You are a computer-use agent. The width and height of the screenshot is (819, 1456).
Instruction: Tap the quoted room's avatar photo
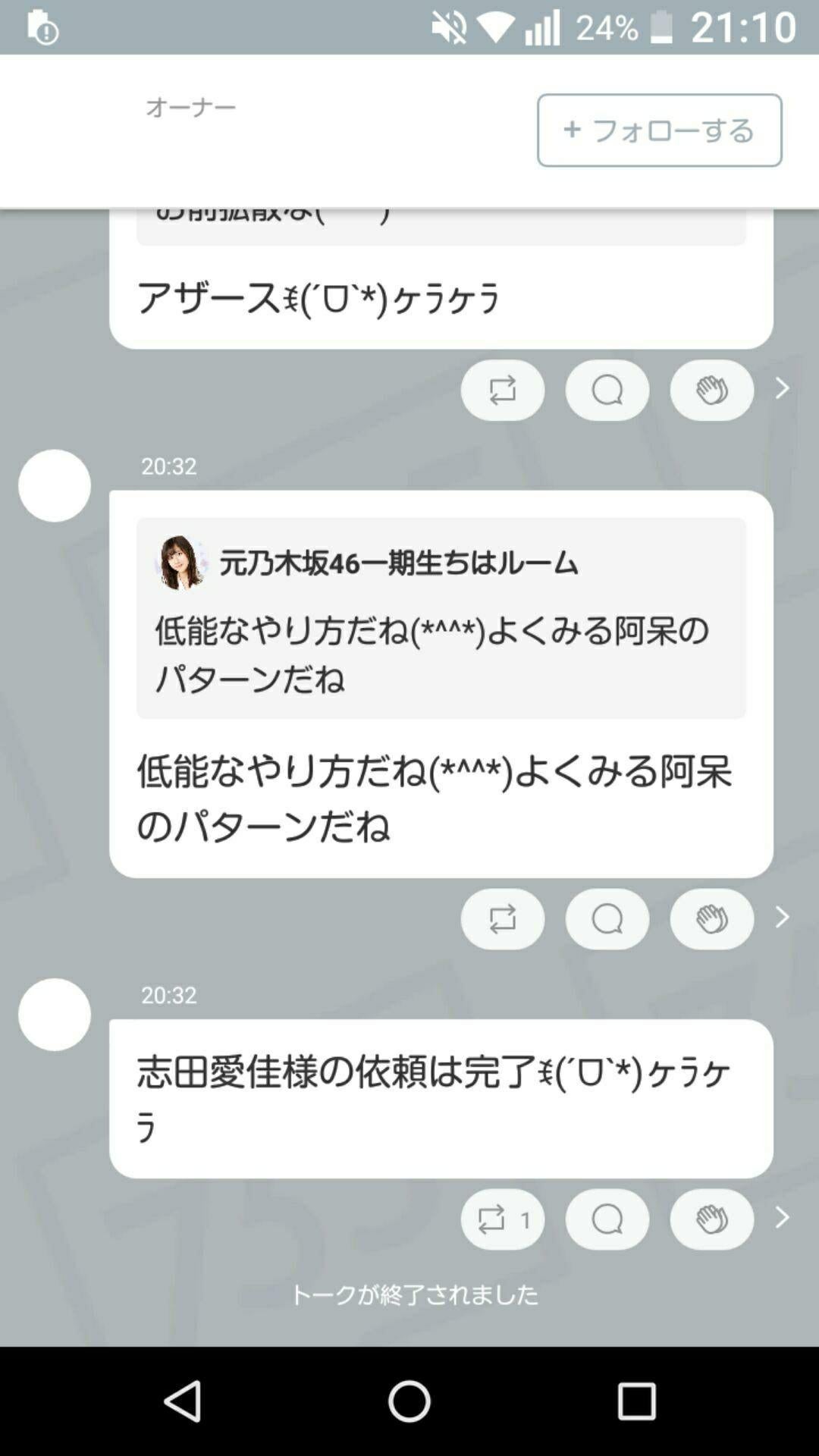click(x=182, y=563)
